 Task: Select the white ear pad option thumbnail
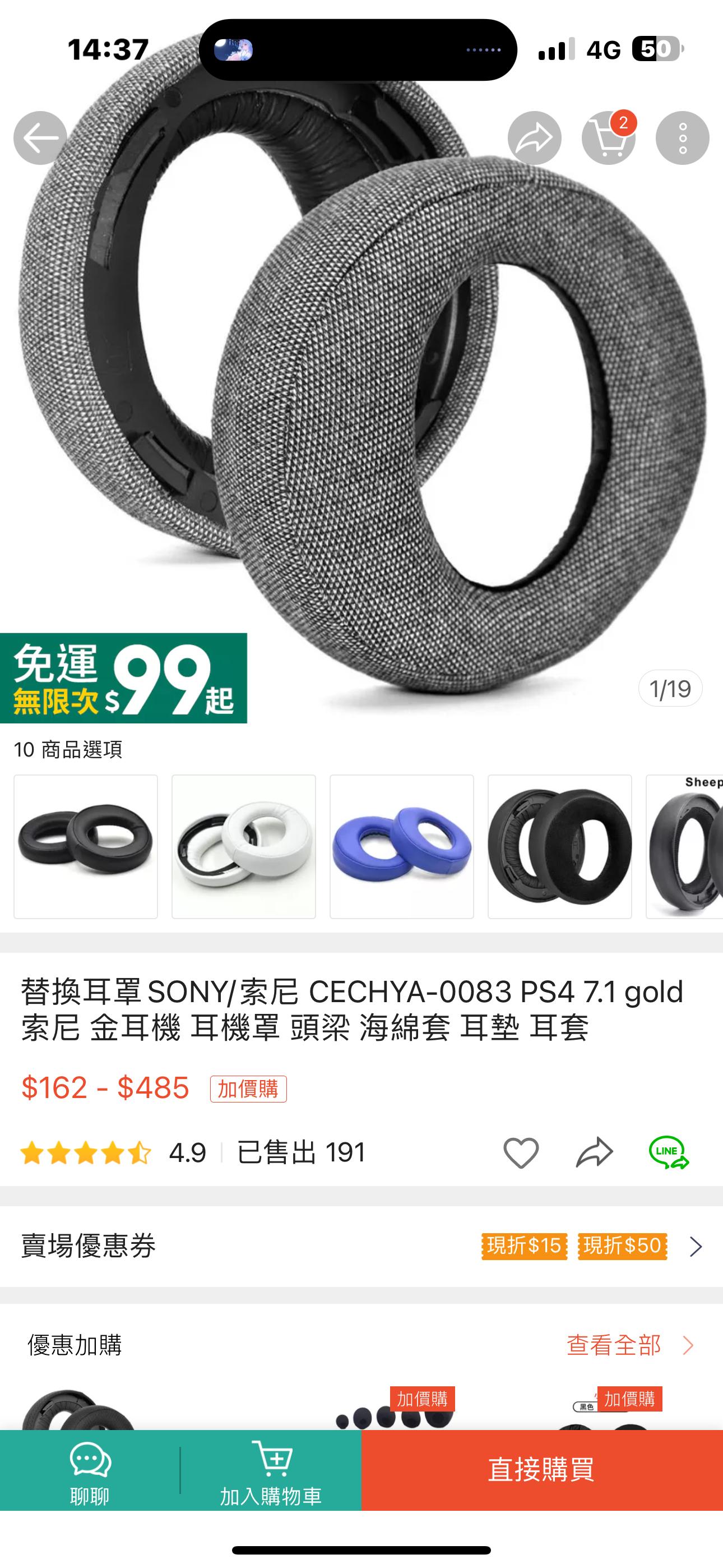243,846
